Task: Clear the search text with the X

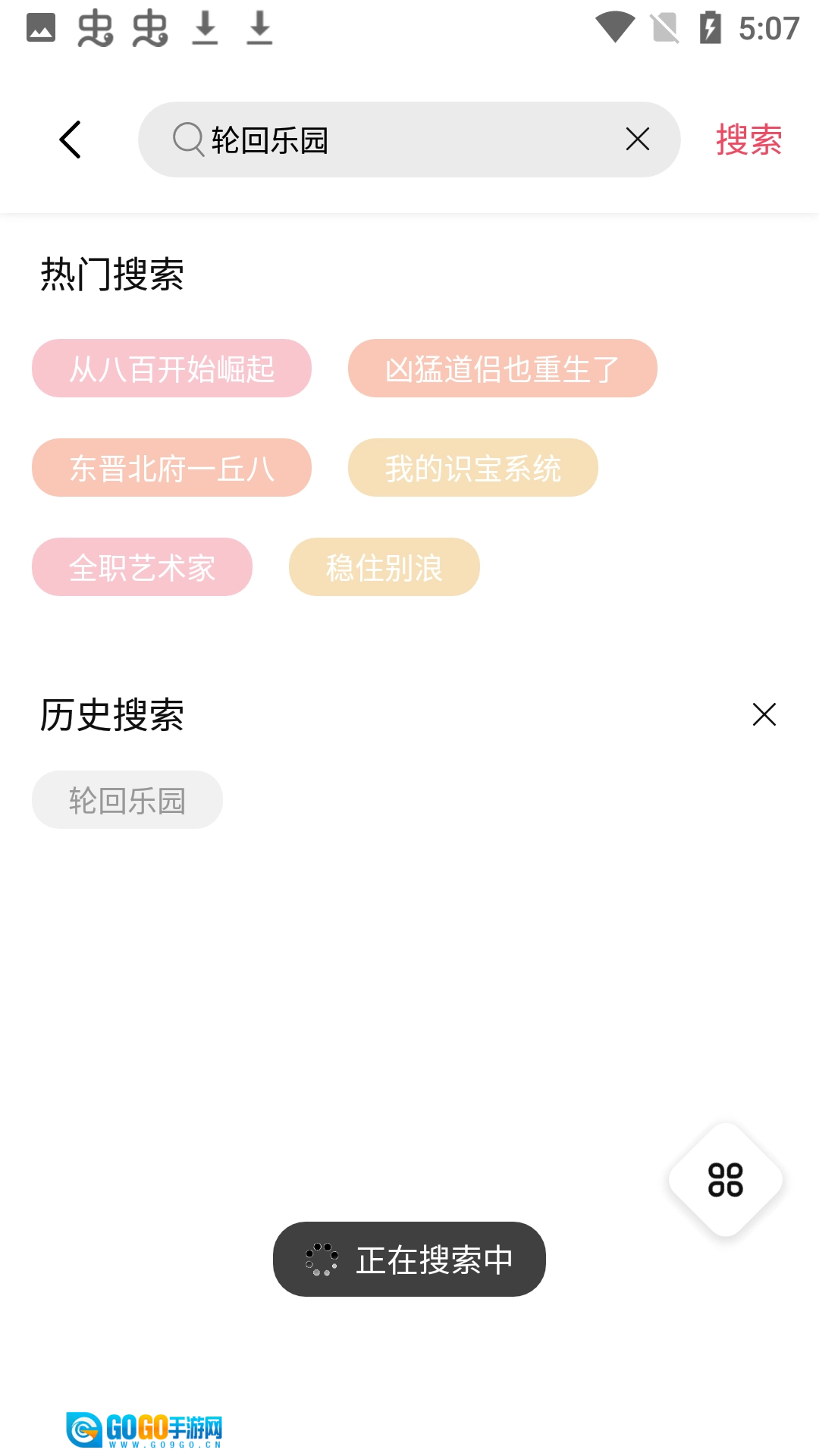Action: coord(637,140)
